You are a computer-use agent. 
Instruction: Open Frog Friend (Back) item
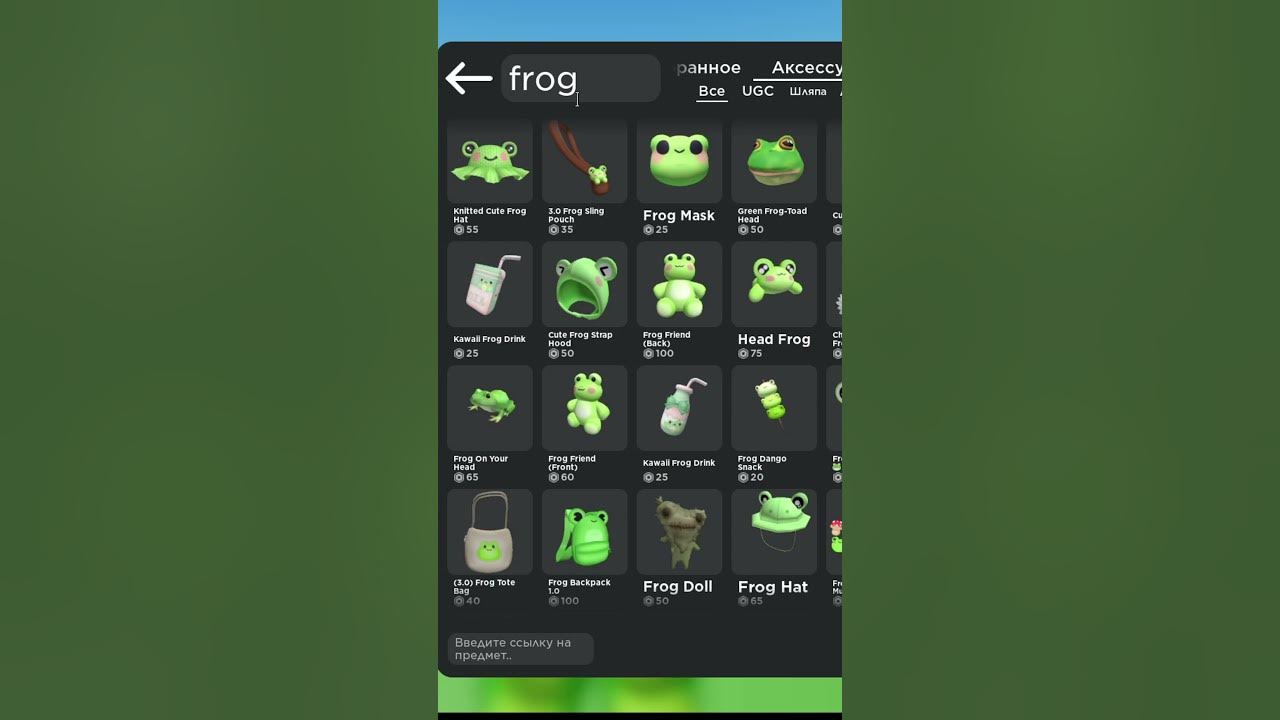tap(679, 286)
